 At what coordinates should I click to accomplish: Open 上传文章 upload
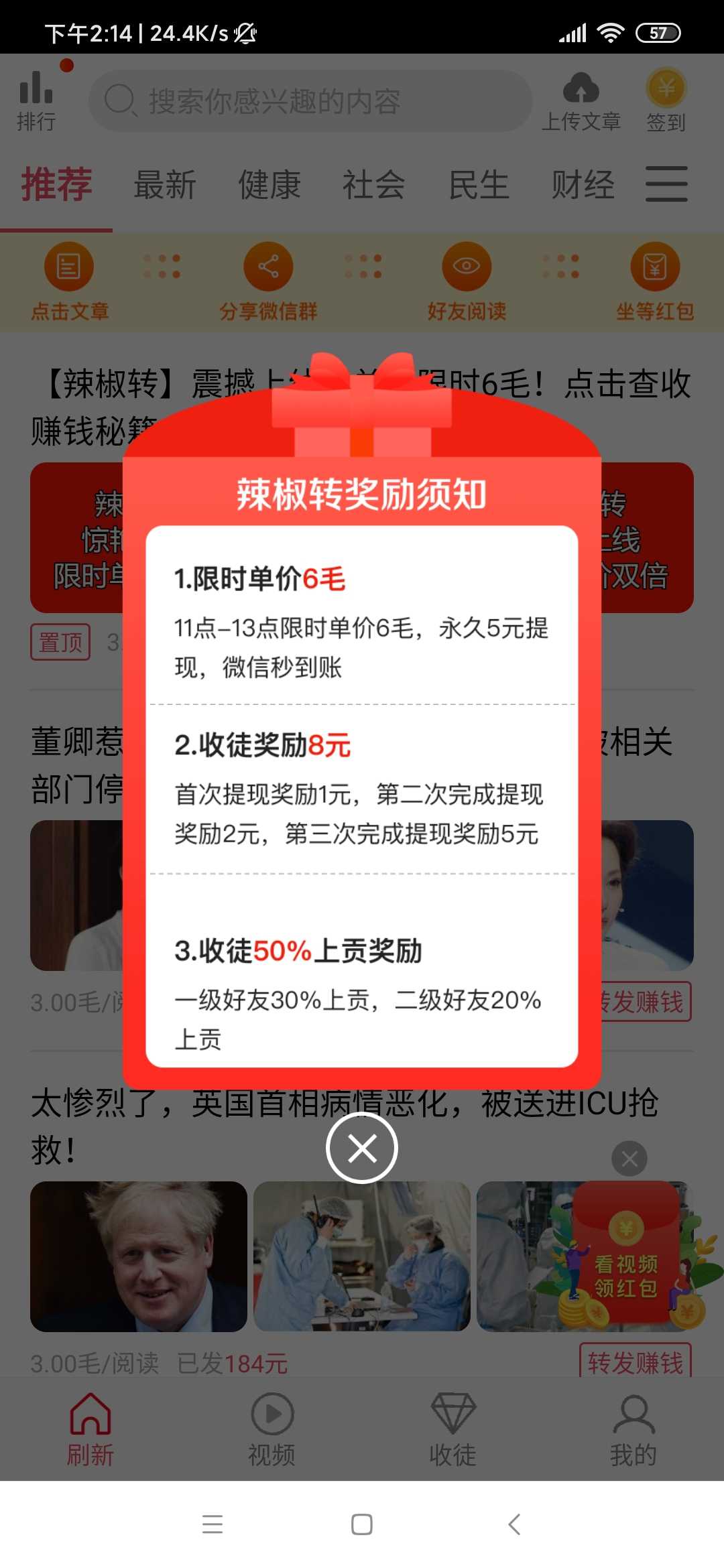581,101
